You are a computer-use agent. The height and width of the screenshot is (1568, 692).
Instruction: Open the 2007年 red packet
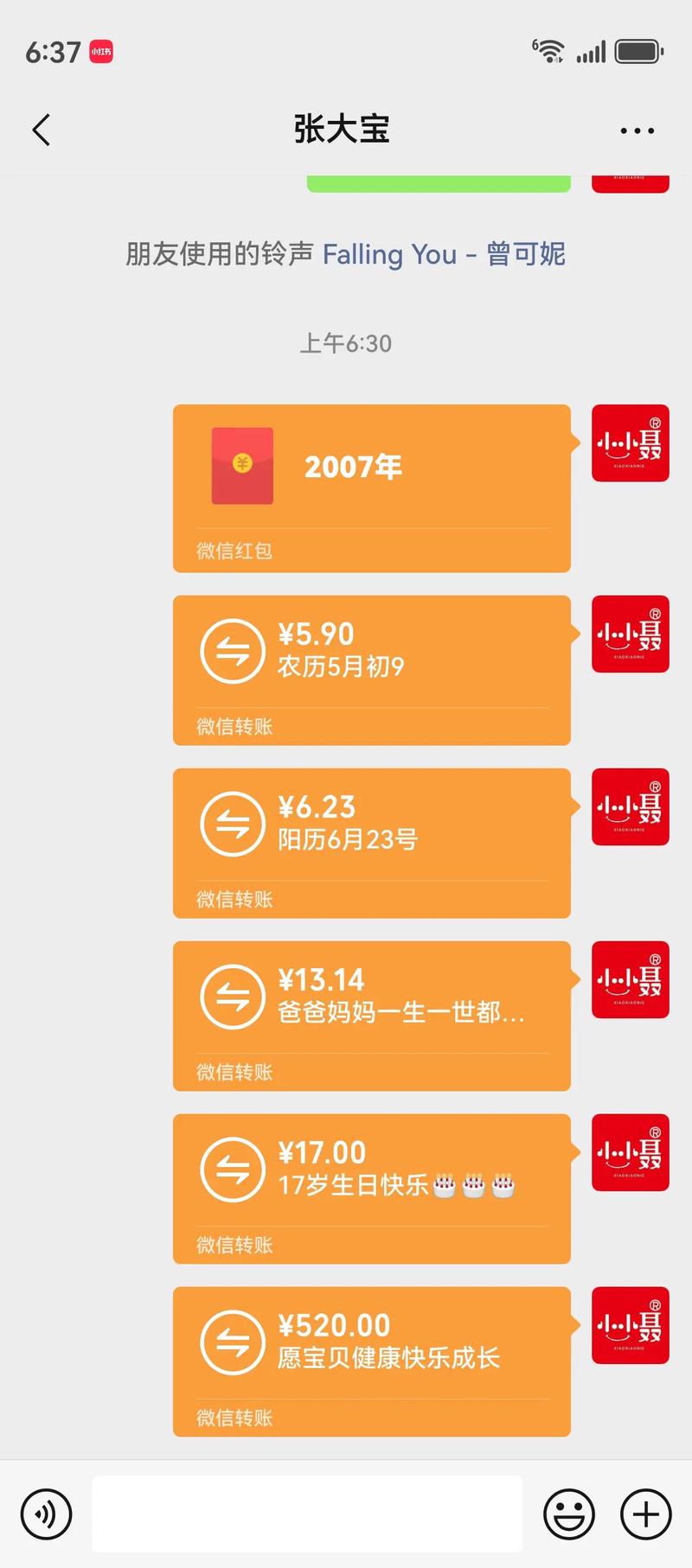(x=372, y=488)
